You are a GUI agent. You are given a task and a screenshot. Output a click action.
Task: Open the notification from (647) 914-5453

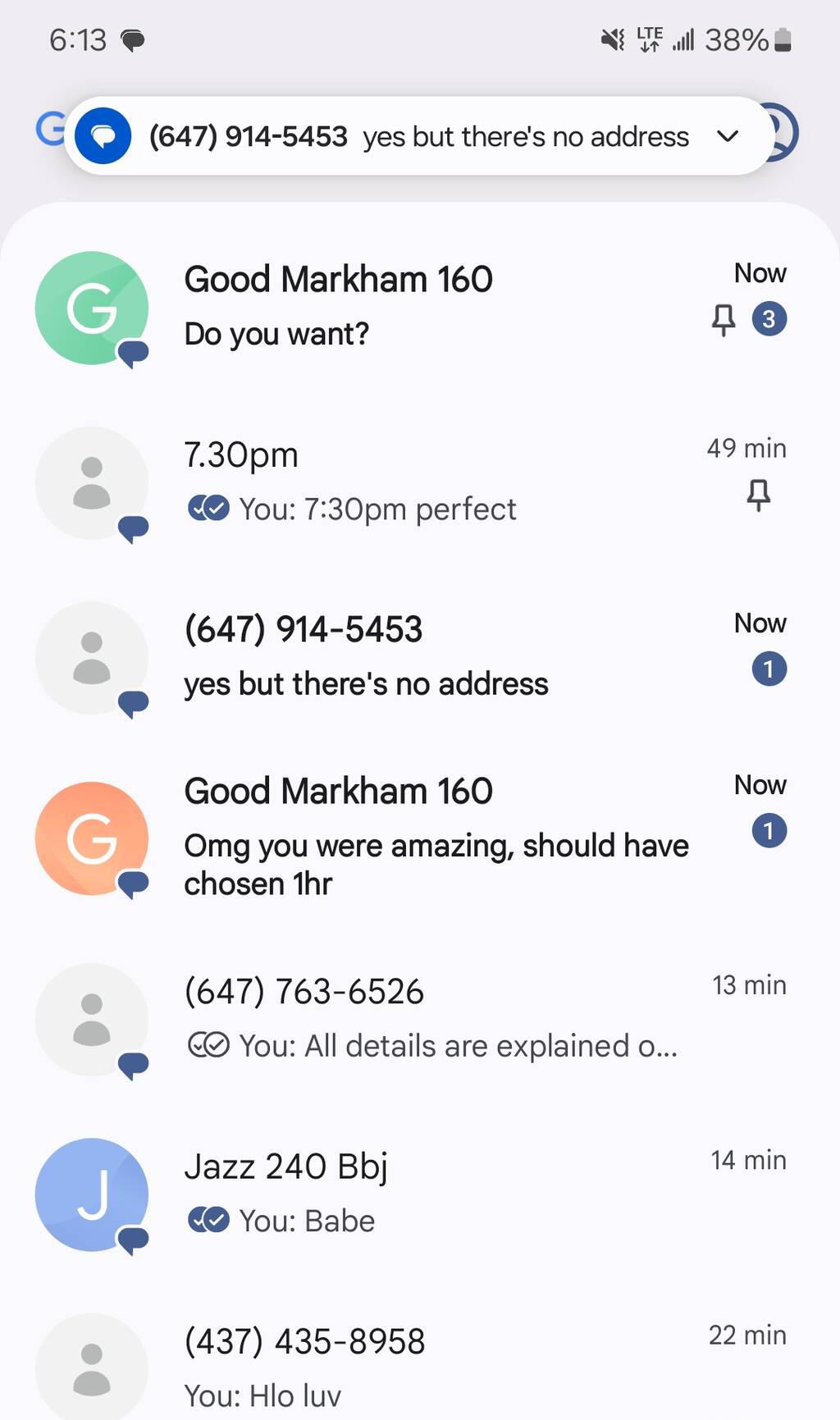click(418, 136)
